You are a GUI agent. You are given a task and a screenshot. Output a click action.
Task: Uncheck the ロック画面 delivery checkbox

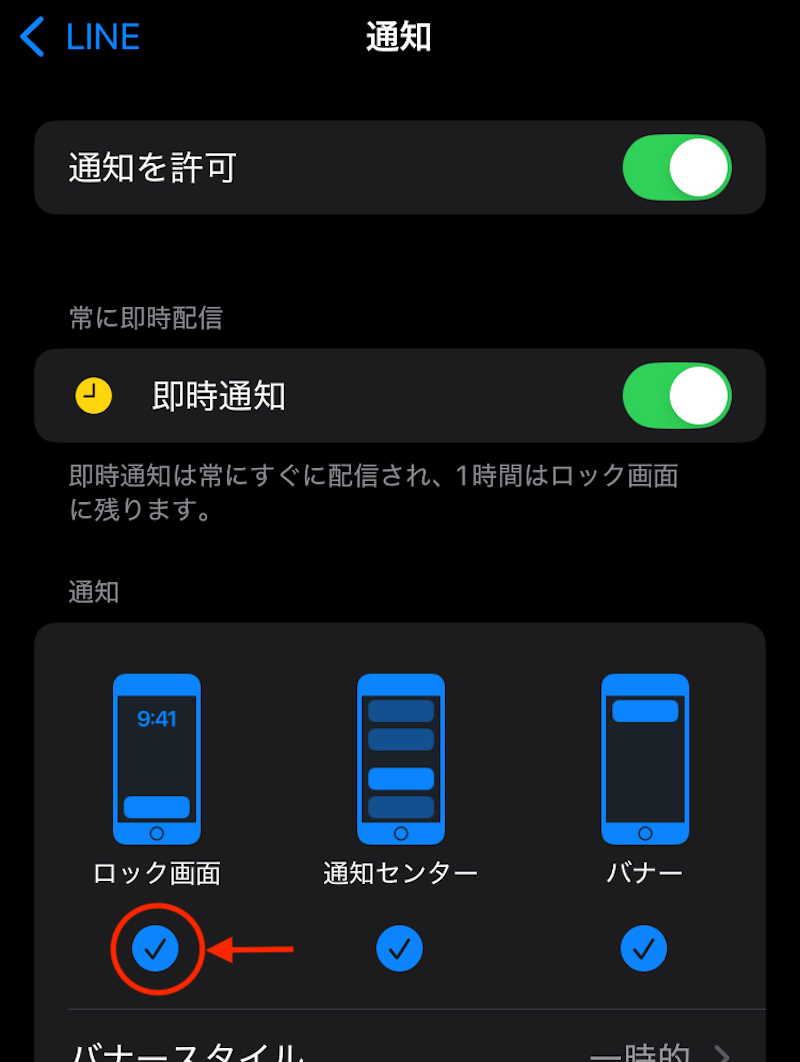(x=156, y=948)
